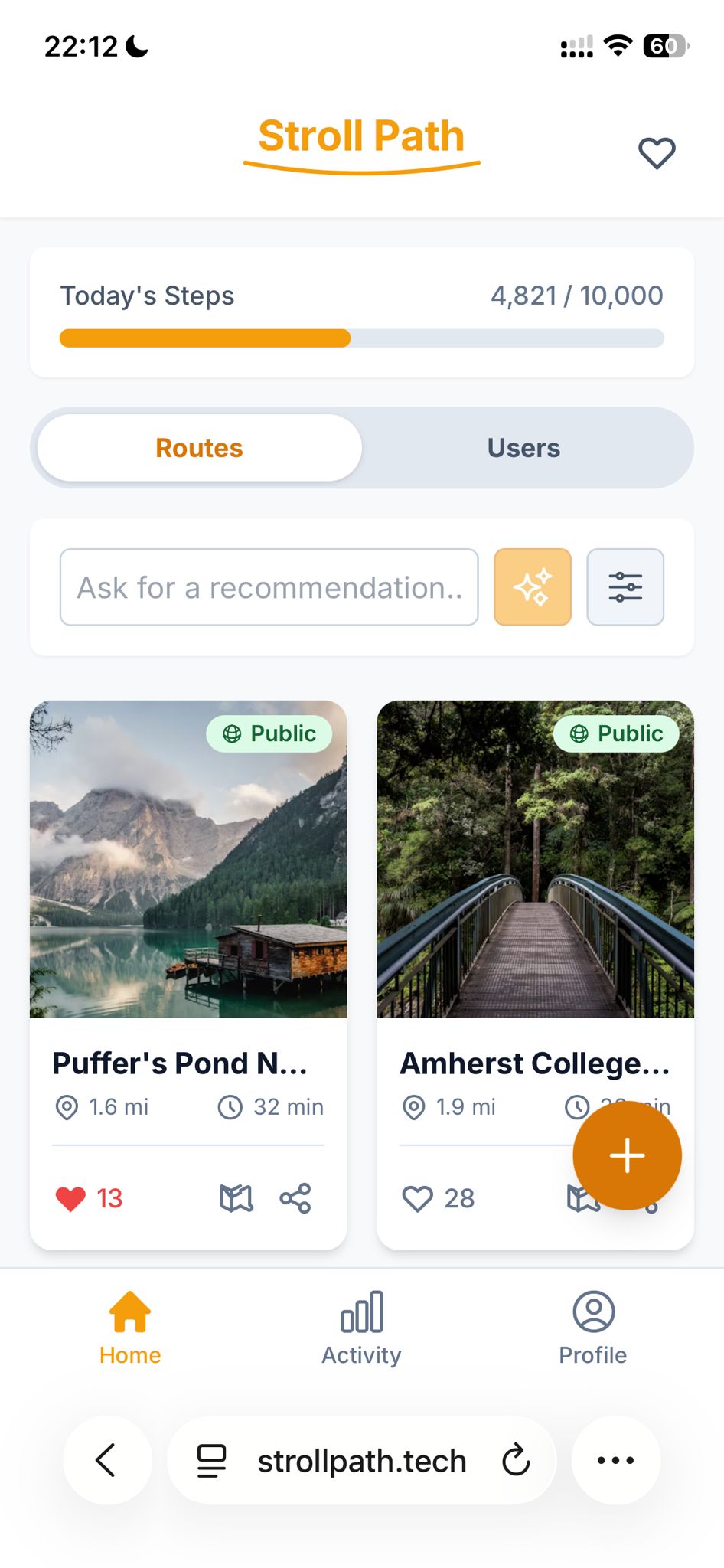Reload the strollpath.tech page
This screenshot has height=1568, width=724.
click(516, 1460)
